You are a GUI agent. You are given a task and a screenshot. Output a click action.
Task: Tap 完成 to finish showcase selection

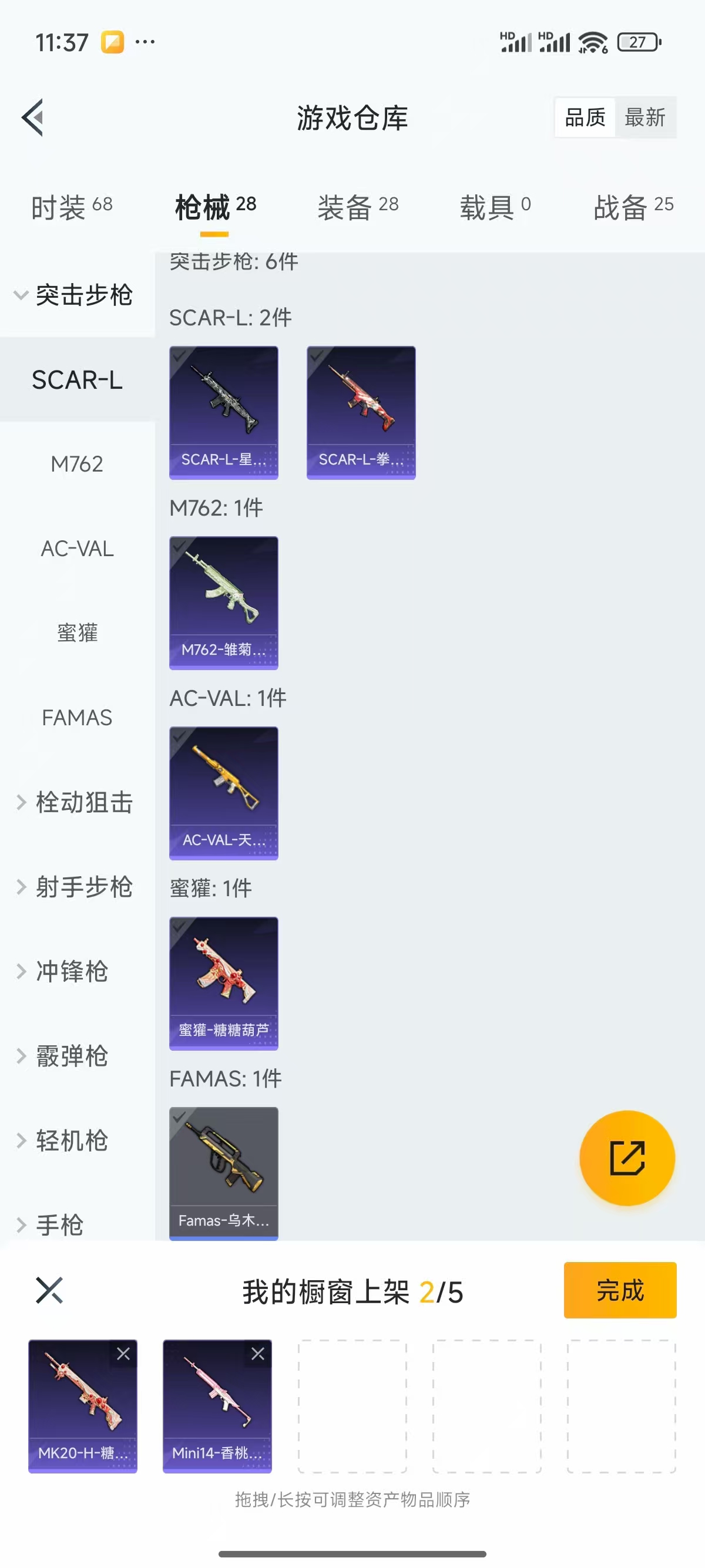[619, 1290]
